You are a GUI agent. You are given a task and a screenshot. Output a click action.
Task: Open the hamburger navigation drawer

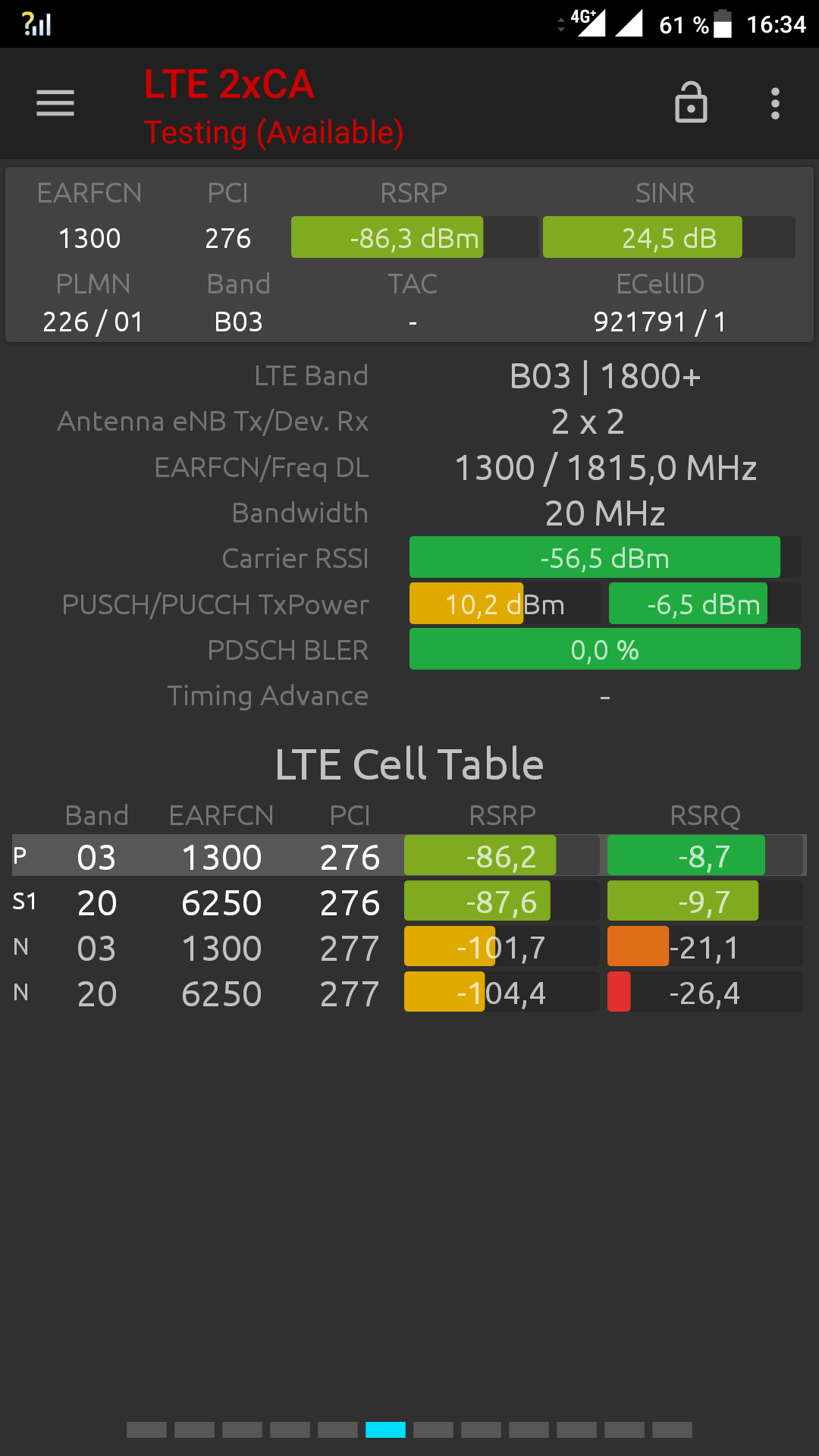tap(55, 103)
